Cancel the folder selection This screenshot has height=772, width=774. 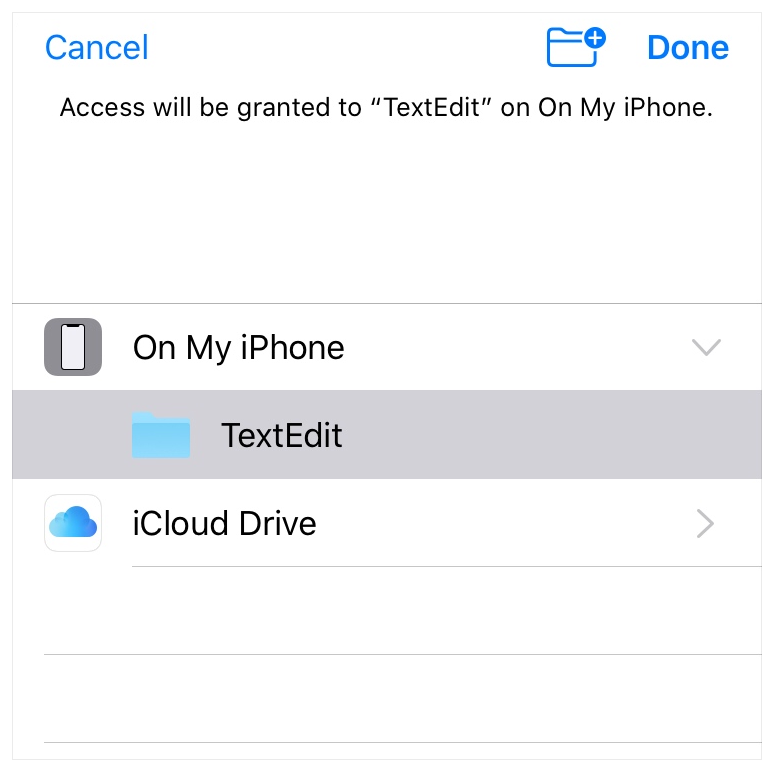coord(96,47)
